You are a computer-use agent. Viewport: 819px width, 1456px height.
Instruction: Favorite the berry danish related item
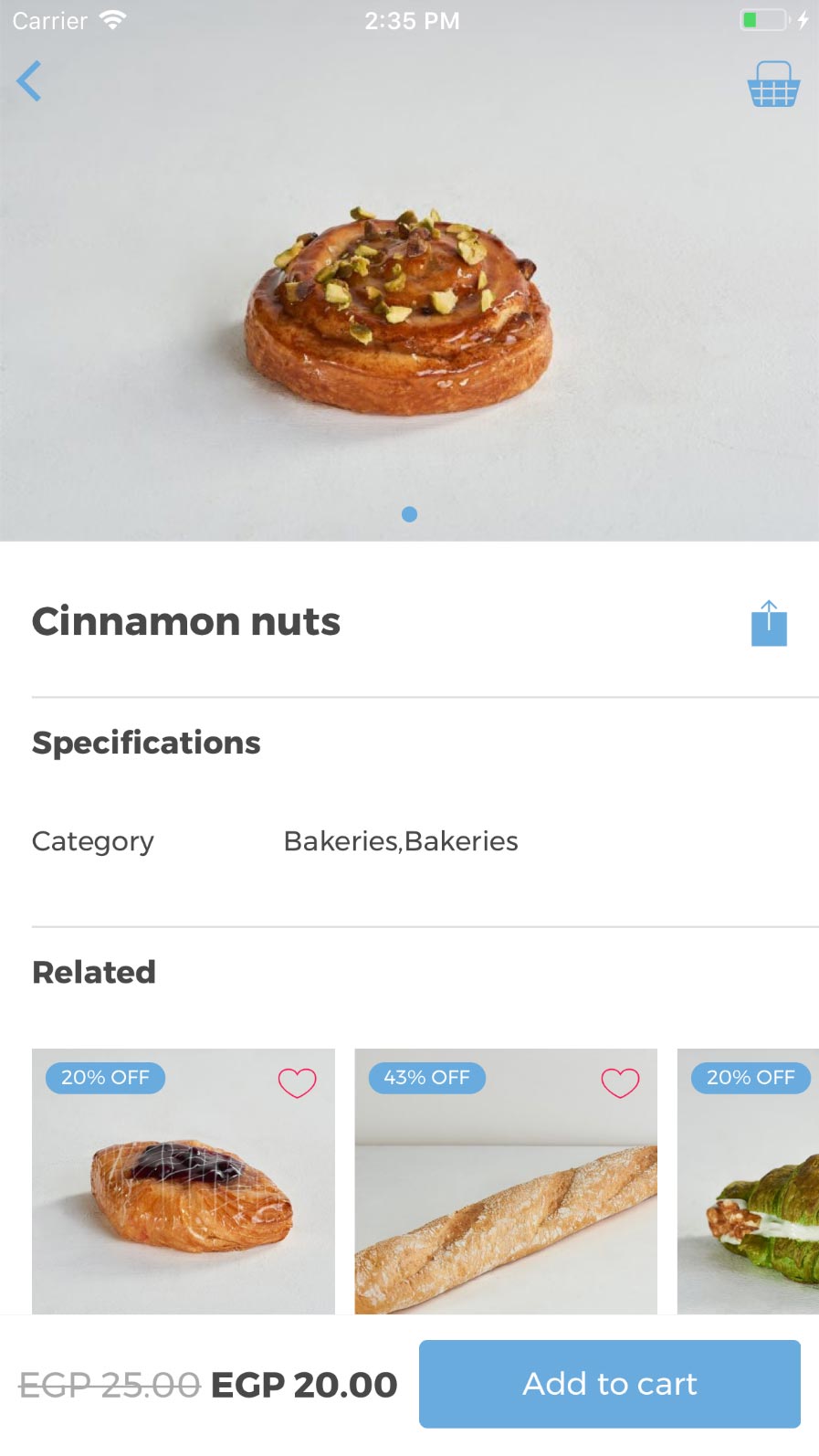pos(297,1082)
